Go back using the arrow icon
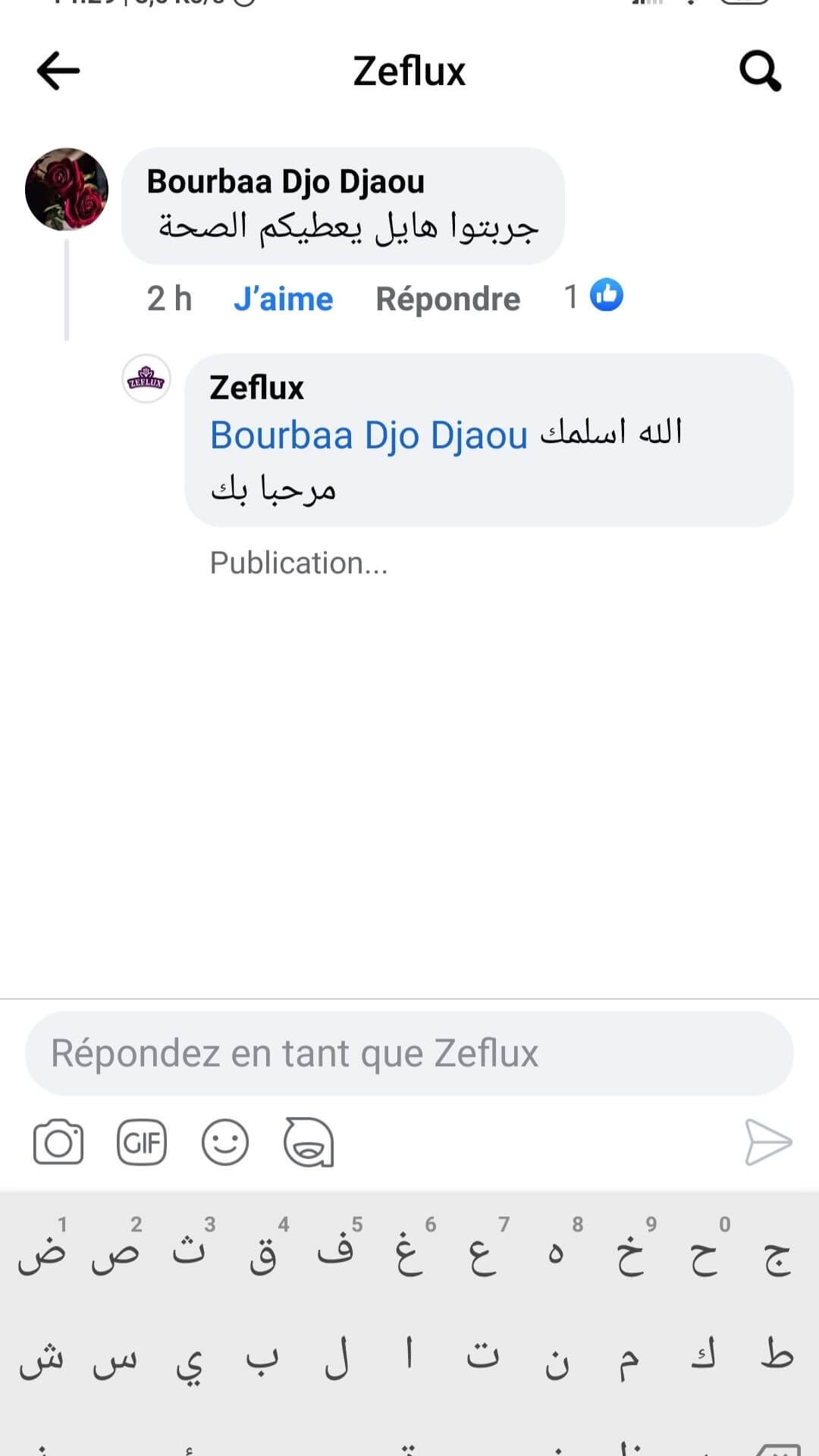Image resolution: width=819 pixels, height=1456 pixels. 58,71
